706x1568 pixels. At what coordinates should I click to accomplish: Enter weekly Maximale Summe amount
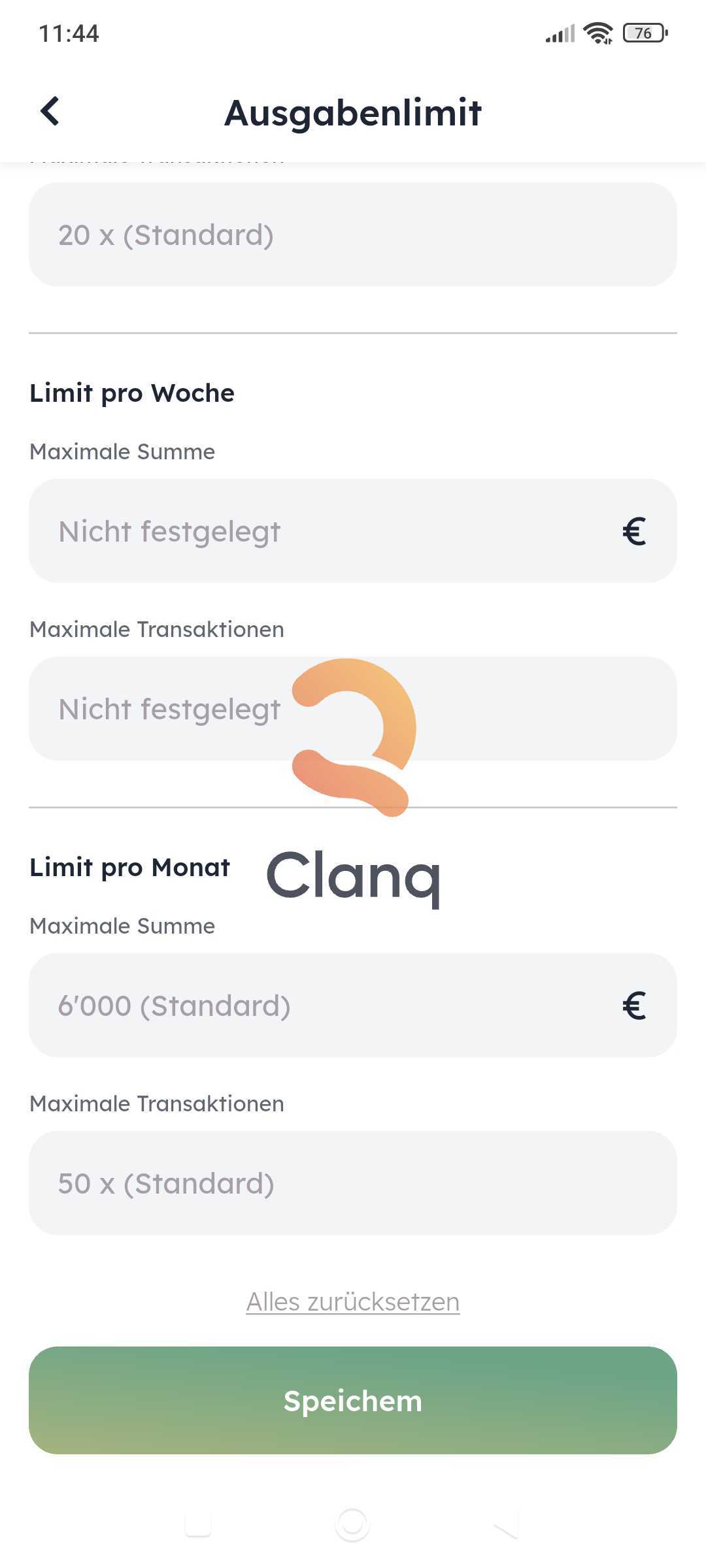(353, 531)
